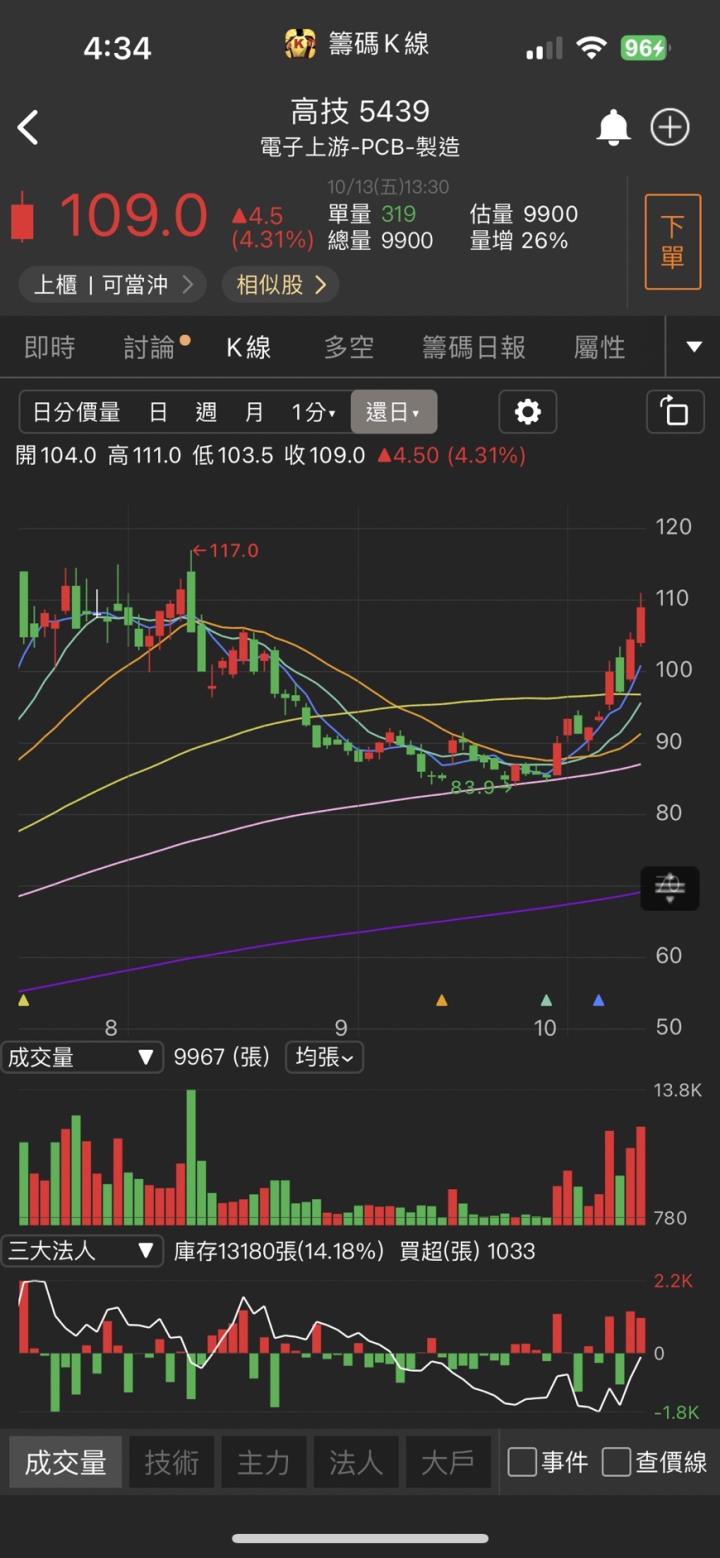Switch to the 籌碼日報 tab
720x1558 pixels.
473,346
